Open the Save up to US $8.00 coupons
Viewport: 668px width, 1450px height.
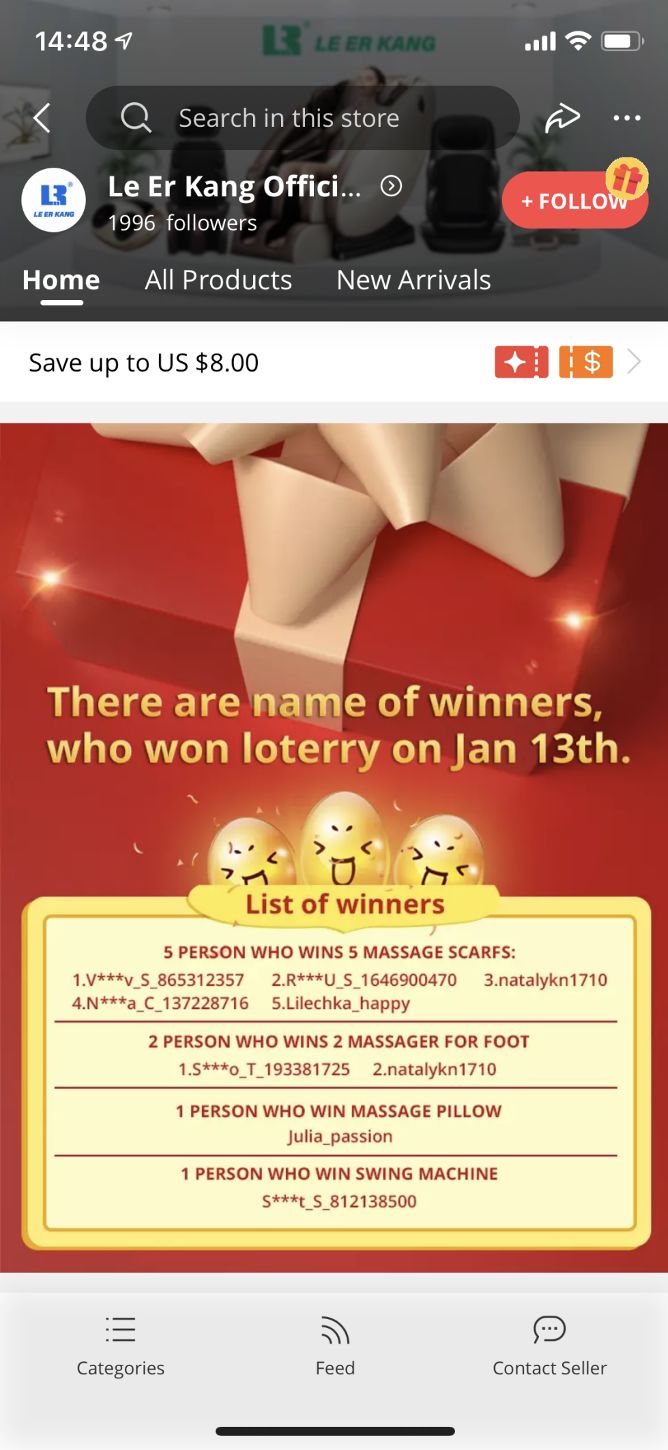click(x=333, y=362)
